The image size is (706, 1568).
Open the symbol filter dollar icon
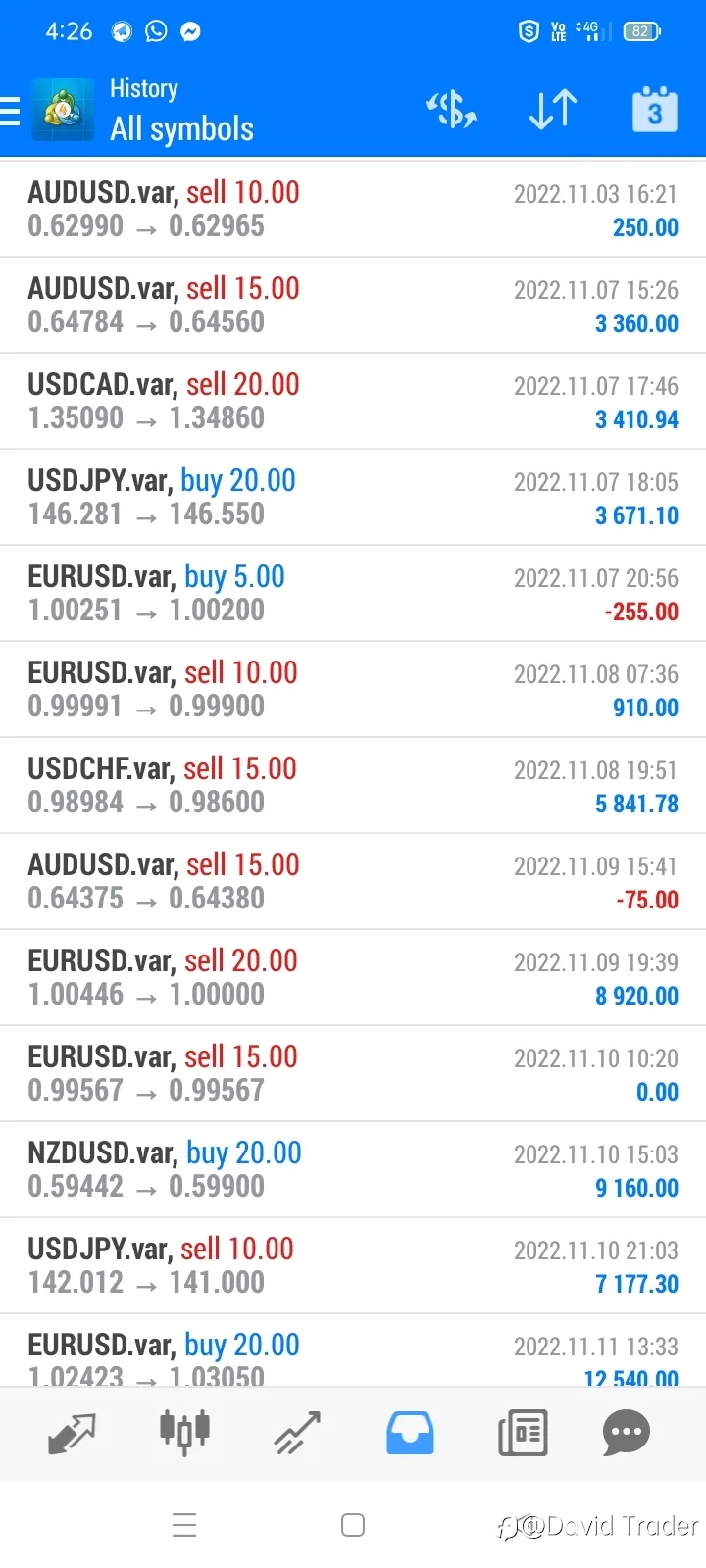(x=451, y=110)
